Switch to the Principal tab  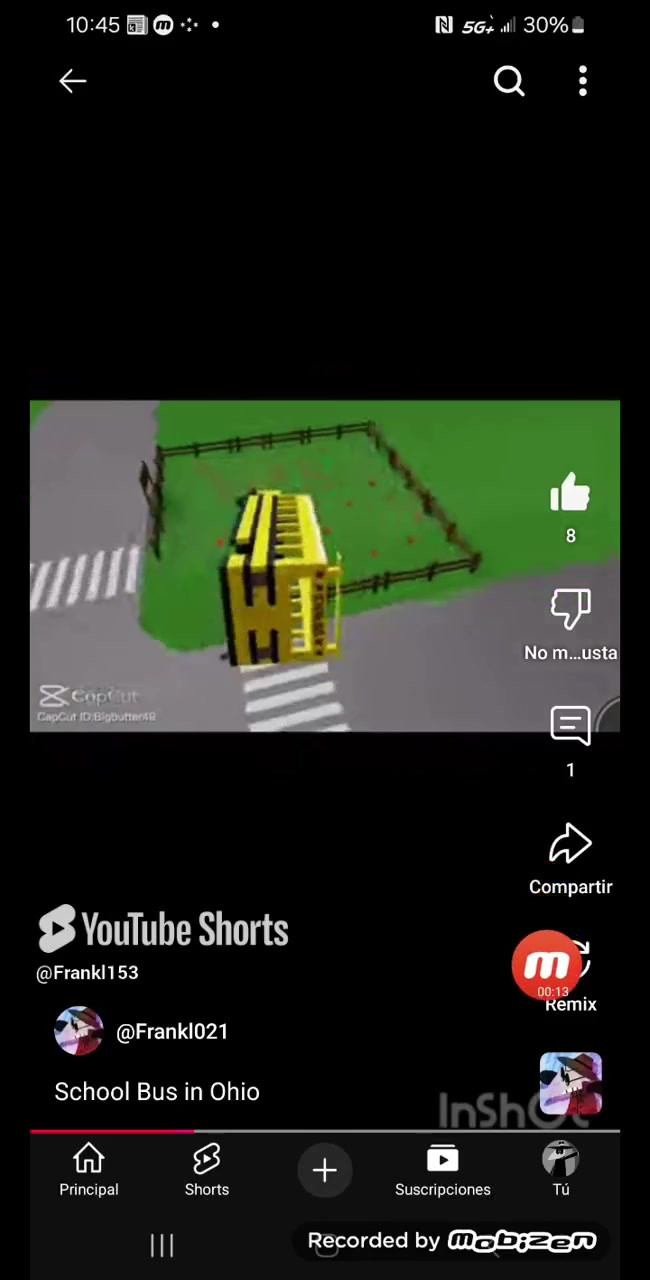89,1171
